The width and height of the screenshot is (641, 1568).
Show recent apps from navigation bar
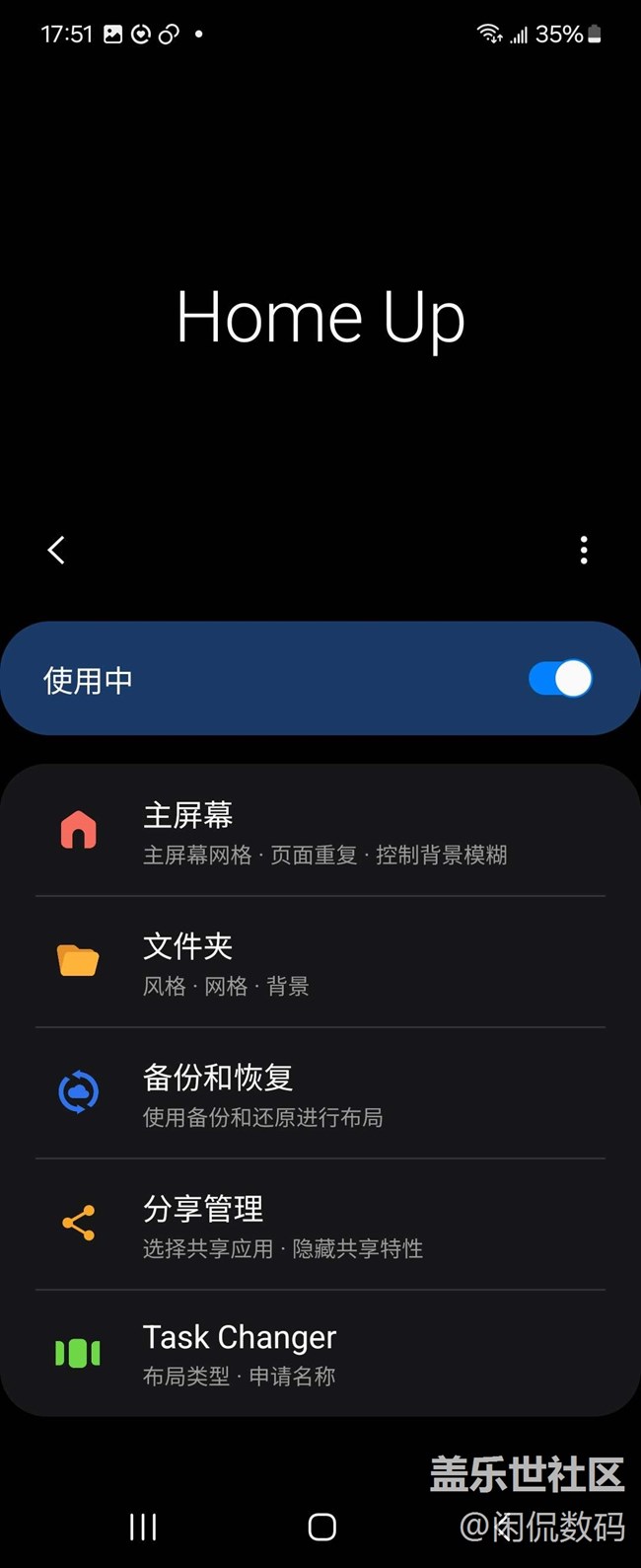point(143,1527)
